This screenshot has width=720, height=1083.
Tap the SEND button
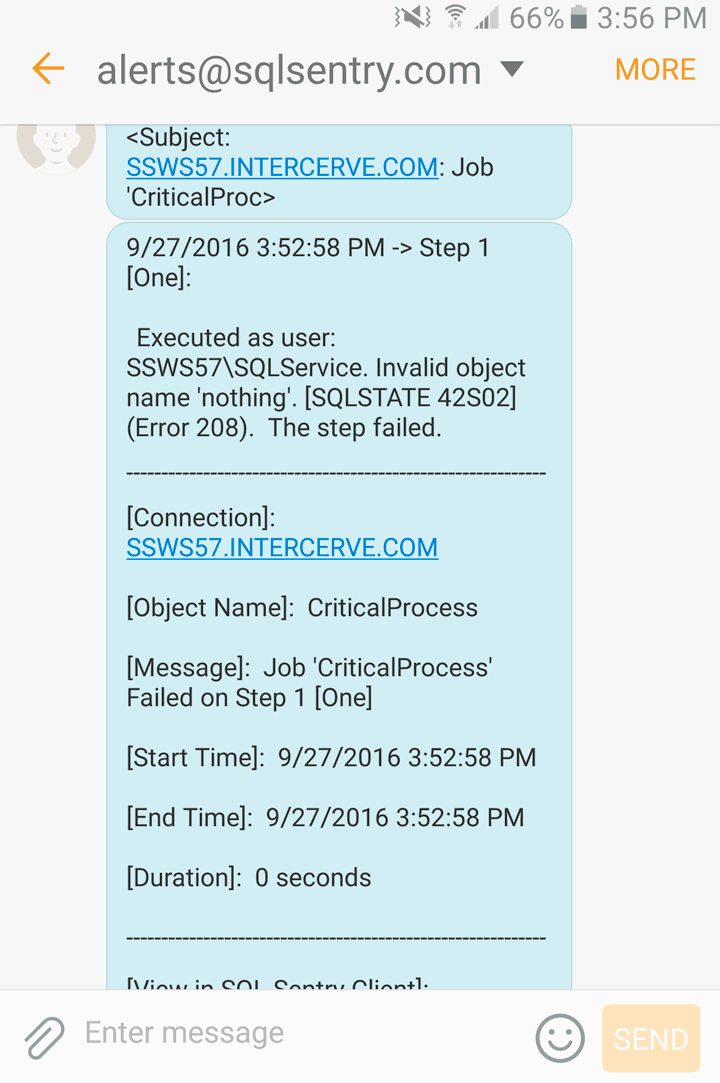pos(651,1039)
